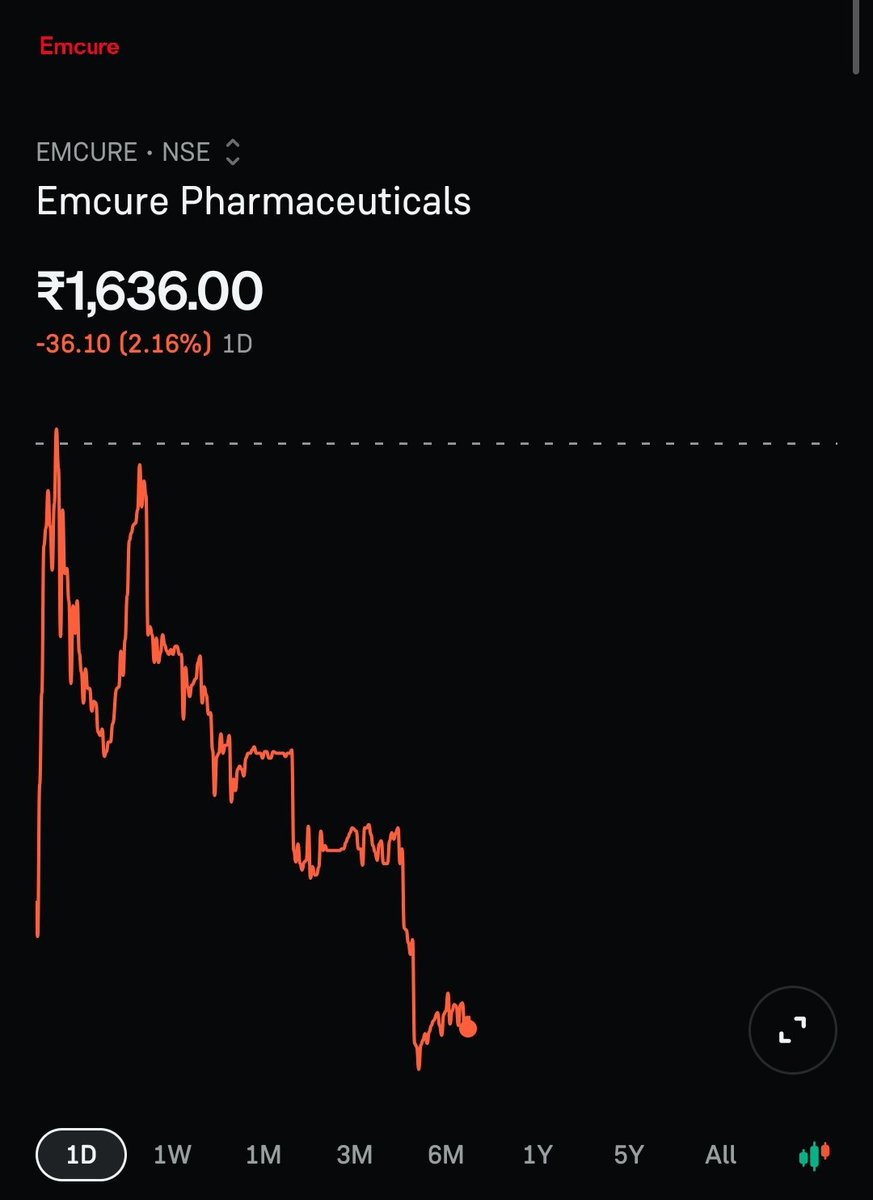View the 6M price chart

pyautogui.click(x=446, y=1155)
